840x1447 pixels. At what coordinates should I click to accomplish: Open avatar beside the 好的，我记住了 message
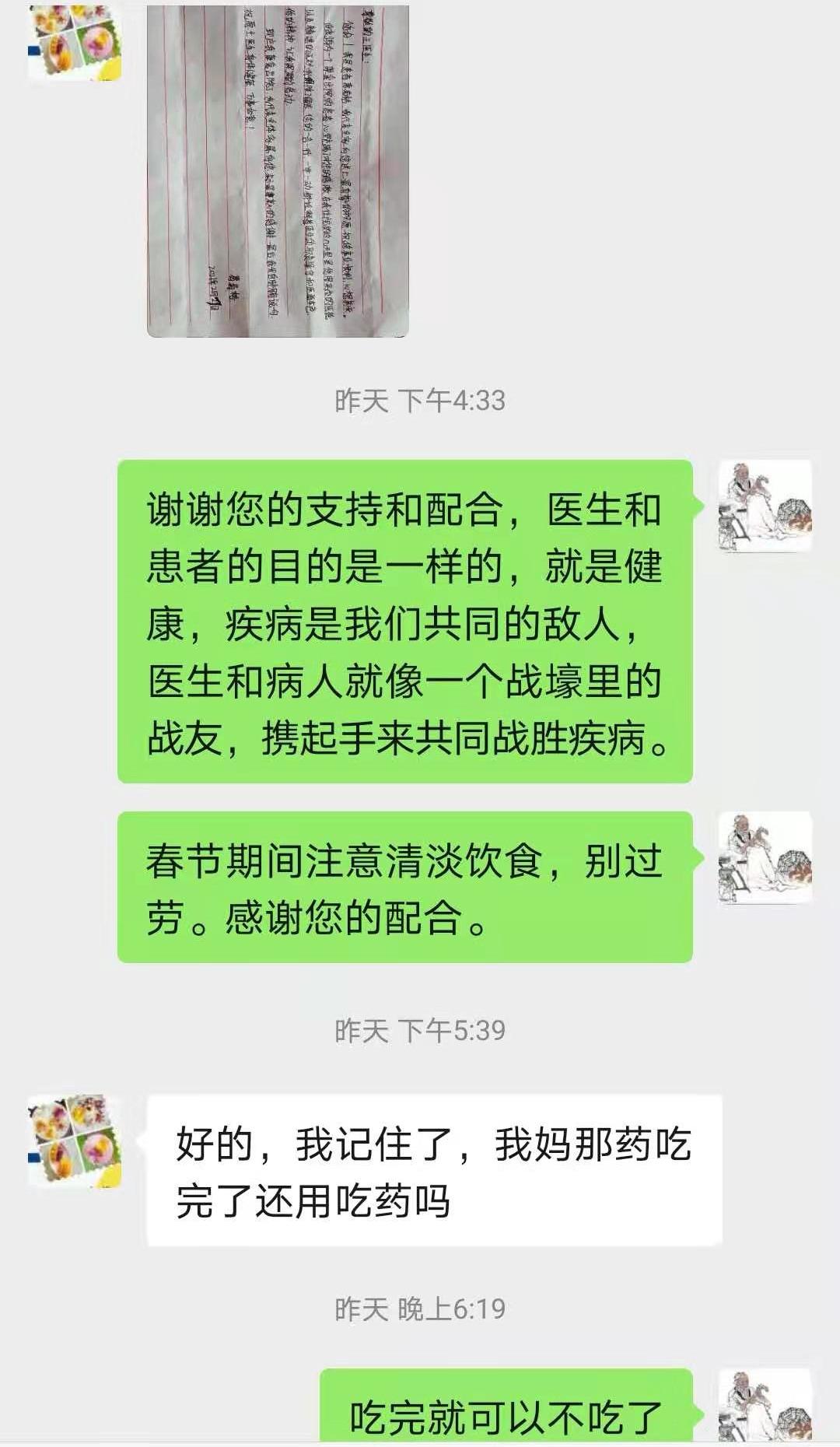[75, 1140]
